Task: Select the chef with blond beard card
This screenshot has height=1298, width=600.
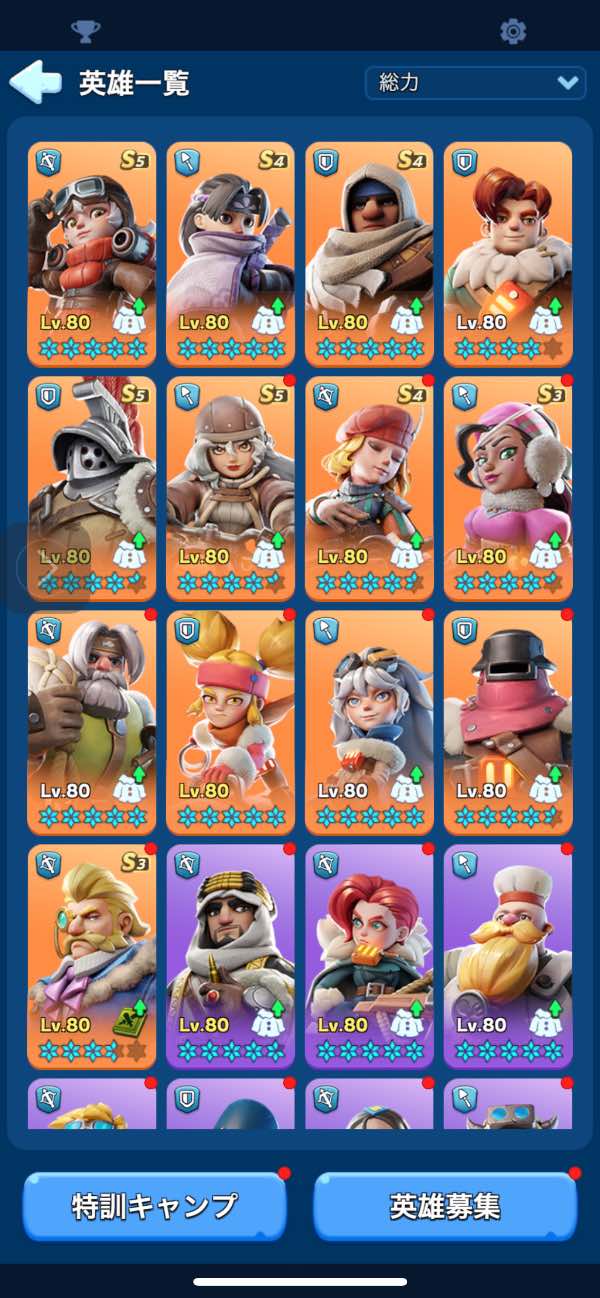Action: [x=508, y=956]
